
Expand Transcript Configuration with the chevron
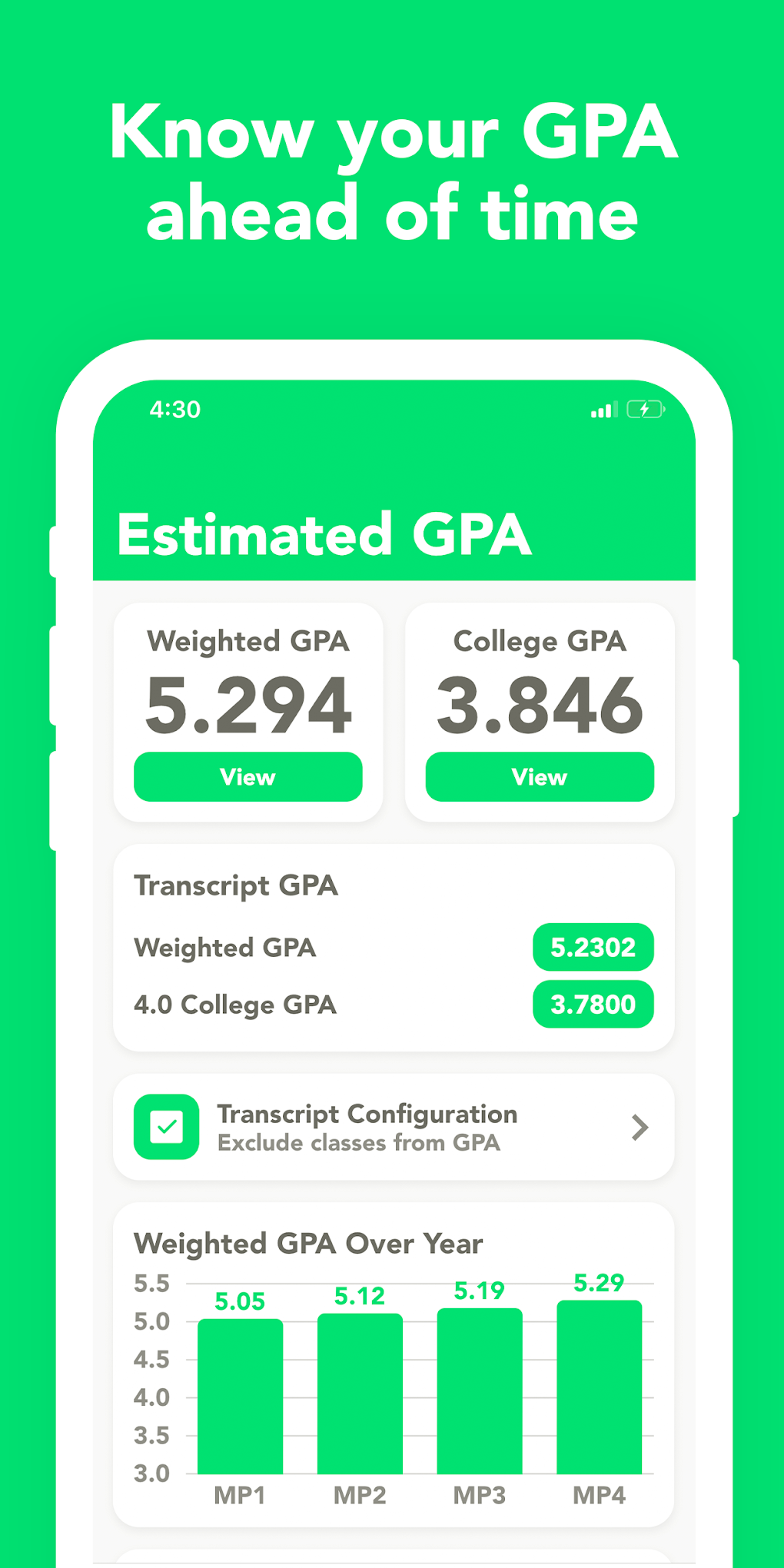639,1127
